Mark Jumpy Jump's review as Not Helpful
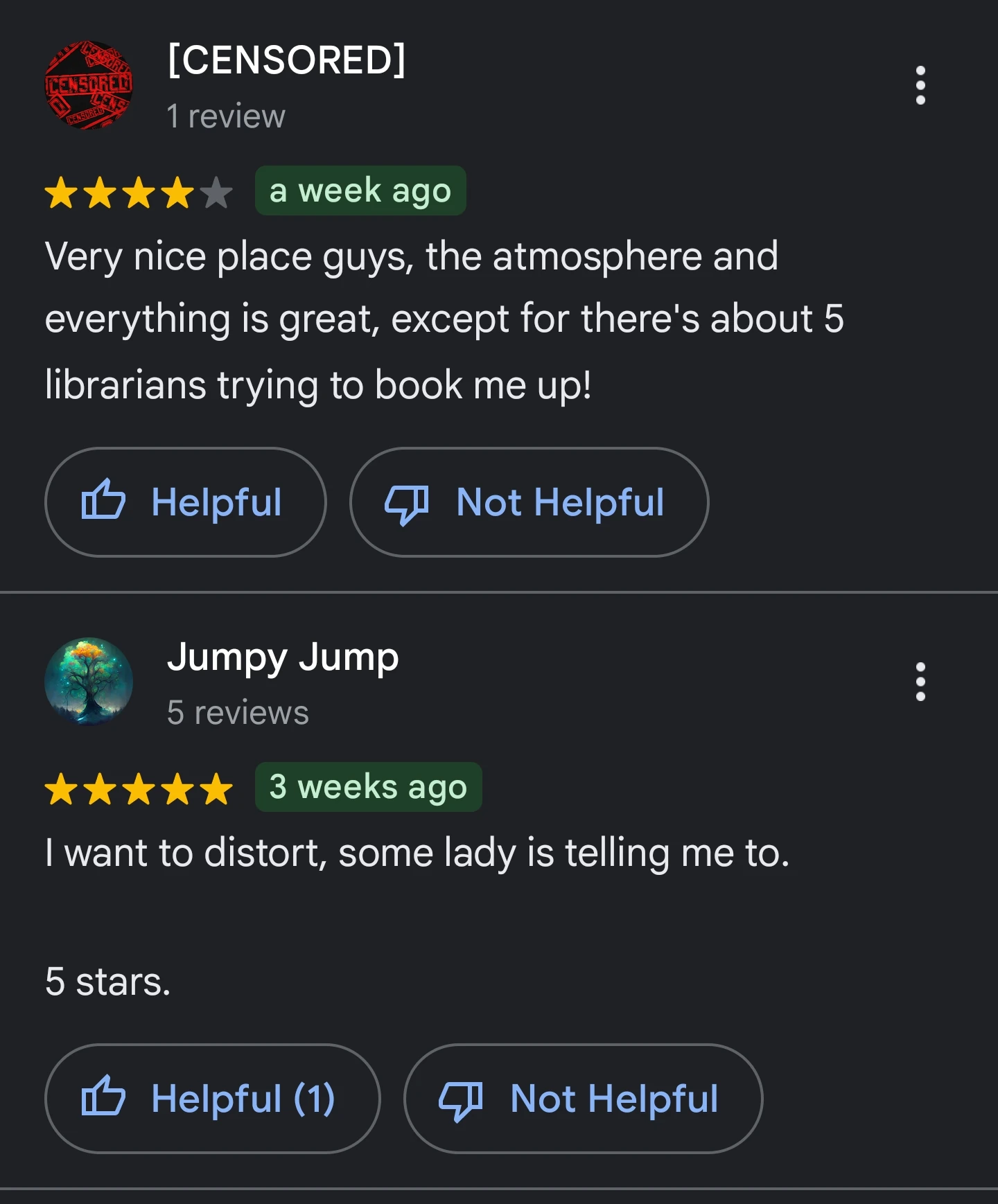The height and width of the screenshot is (1204, 998). click(583, 1099)
